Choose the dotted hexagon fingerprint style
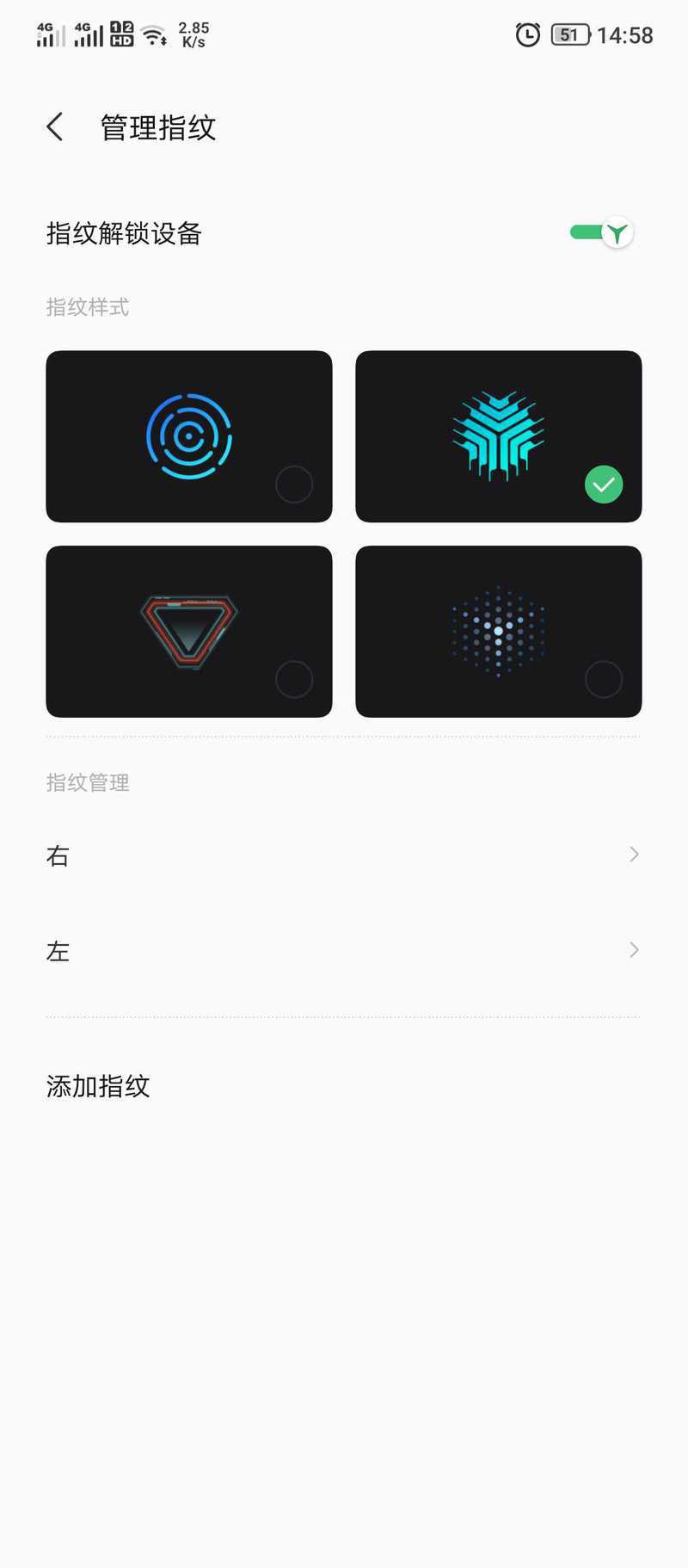 click(499, 632)
